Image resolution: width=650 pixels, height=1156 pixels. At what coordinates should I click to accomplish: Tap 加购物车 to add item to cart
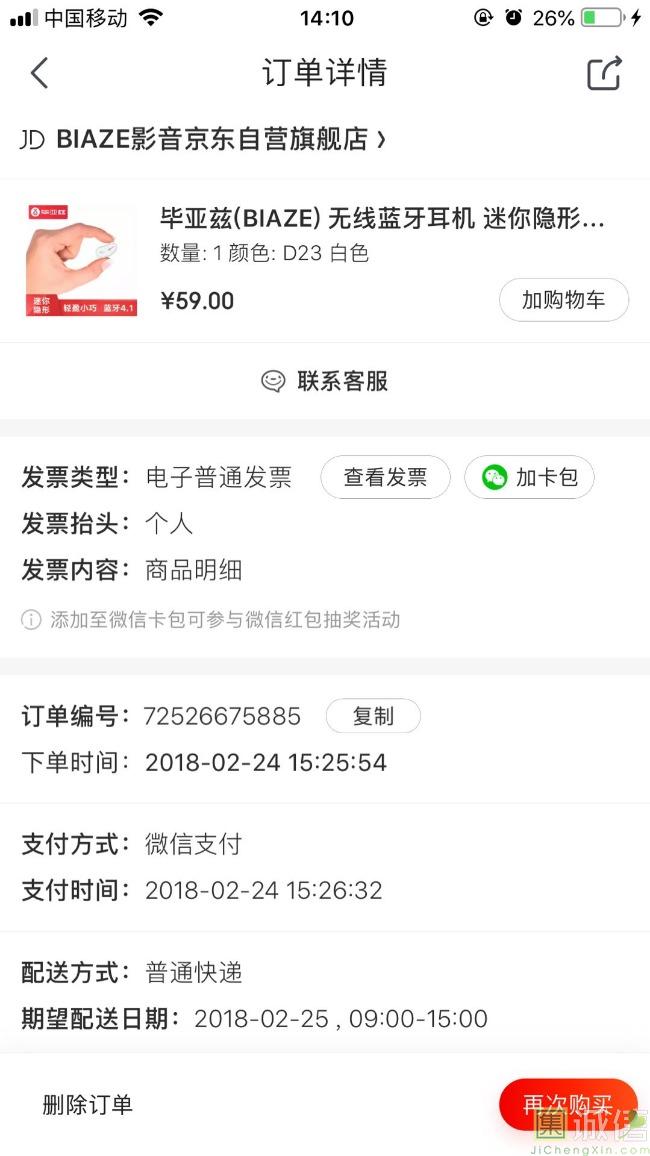[563, 300]
